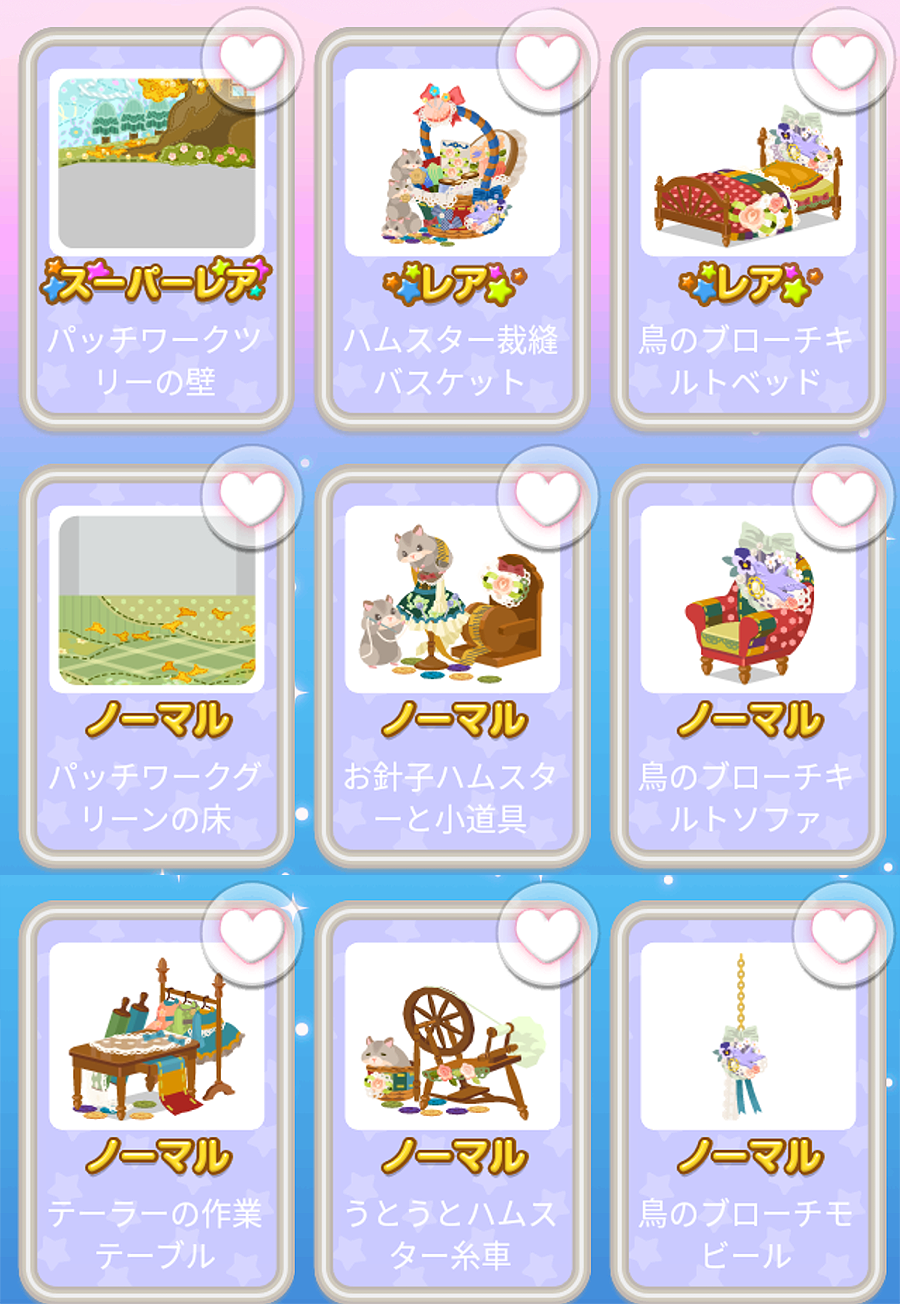Heart the お針子ハムスターと小道具 item
This screenshot has height=1304, width=900.
[x=547, y=495]
